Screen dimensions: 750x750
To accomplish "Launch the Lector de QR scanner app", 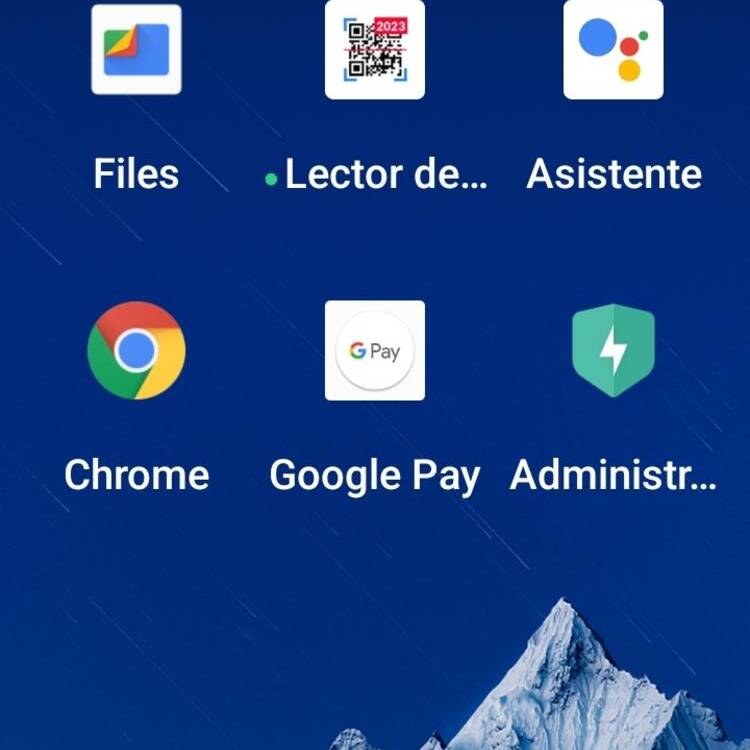I will pyautogui.click(x=375, y=50).
